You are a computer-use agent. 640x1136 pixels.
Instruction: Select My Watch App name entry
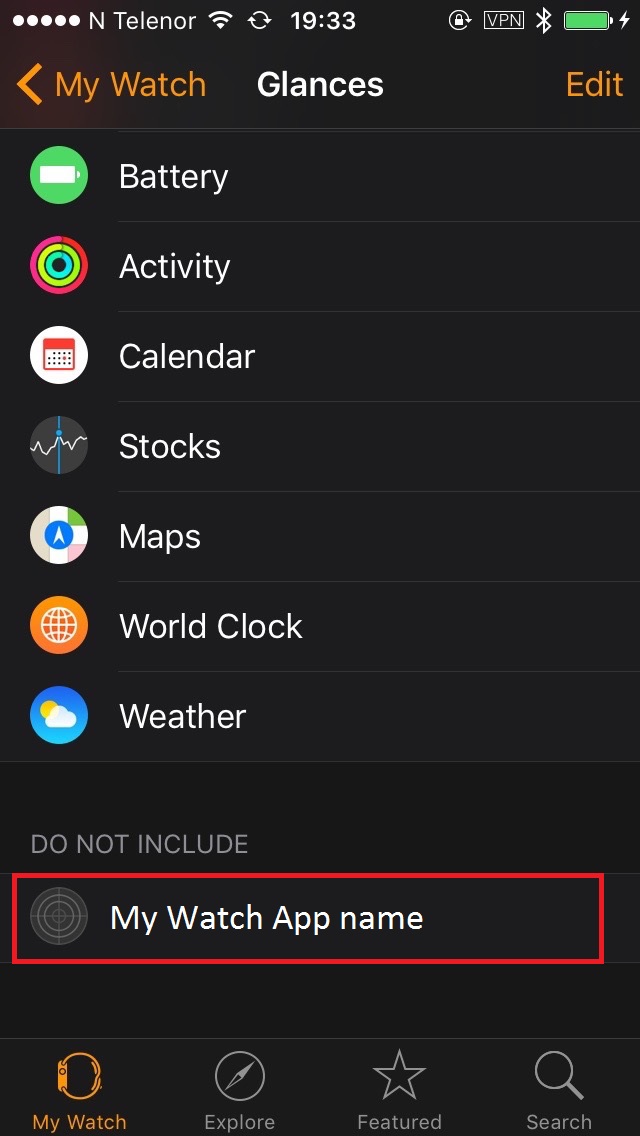pyautogui.click(x=308, y=918)
